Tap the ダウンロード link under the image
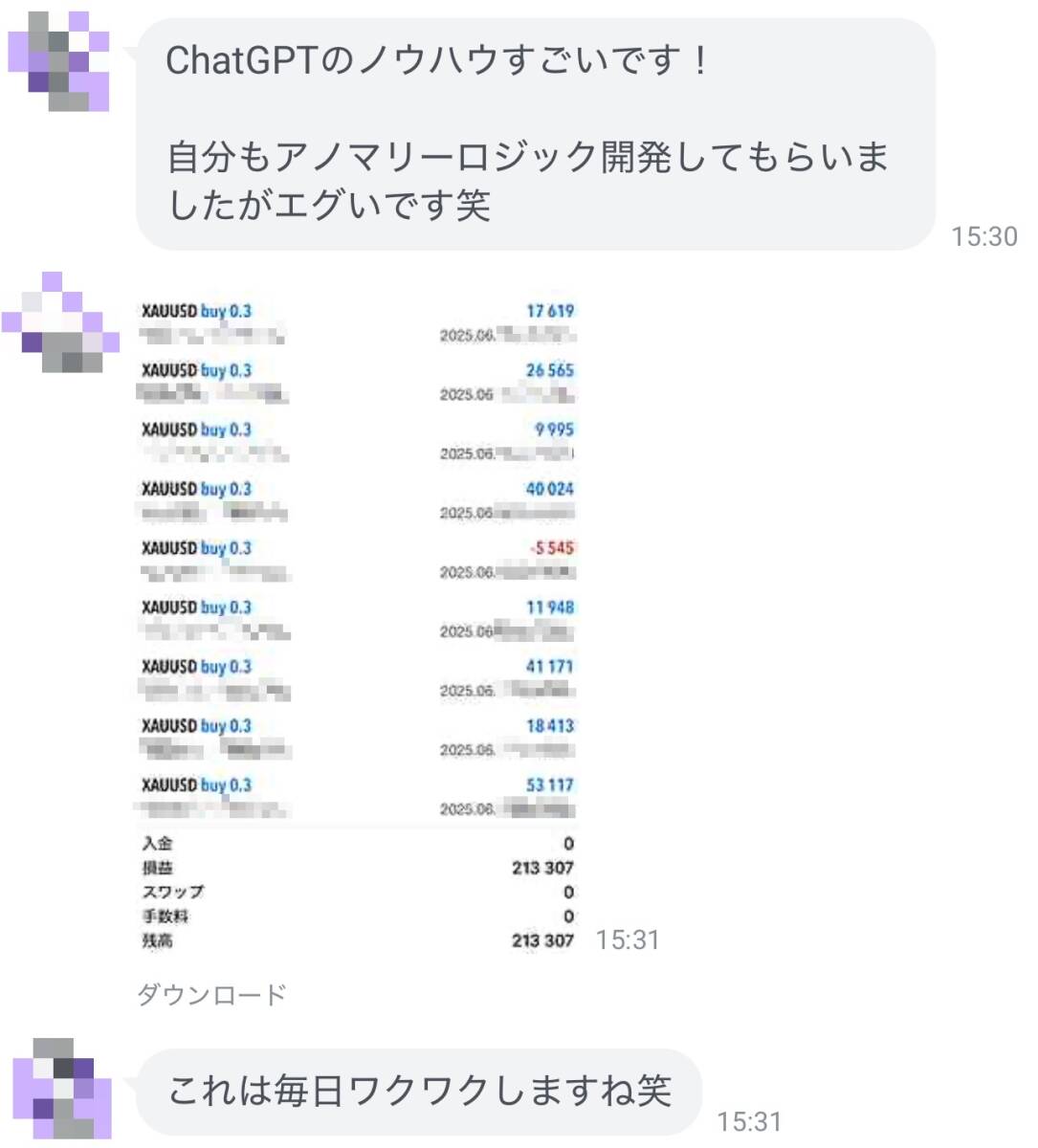Image resolution: width=1038 pixels, height=1148 pixels. [211, 995]
